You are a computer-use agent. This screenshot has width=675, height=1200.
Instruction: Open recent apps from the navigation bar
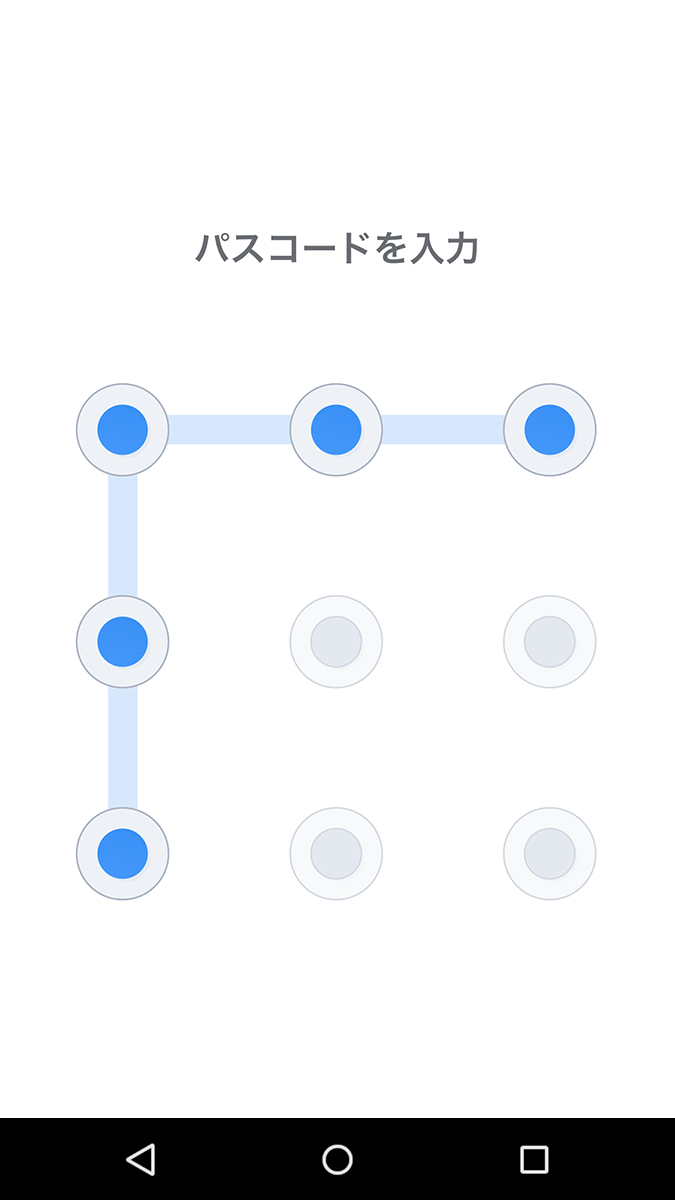pyautogui.click(x=534, y=1159)
